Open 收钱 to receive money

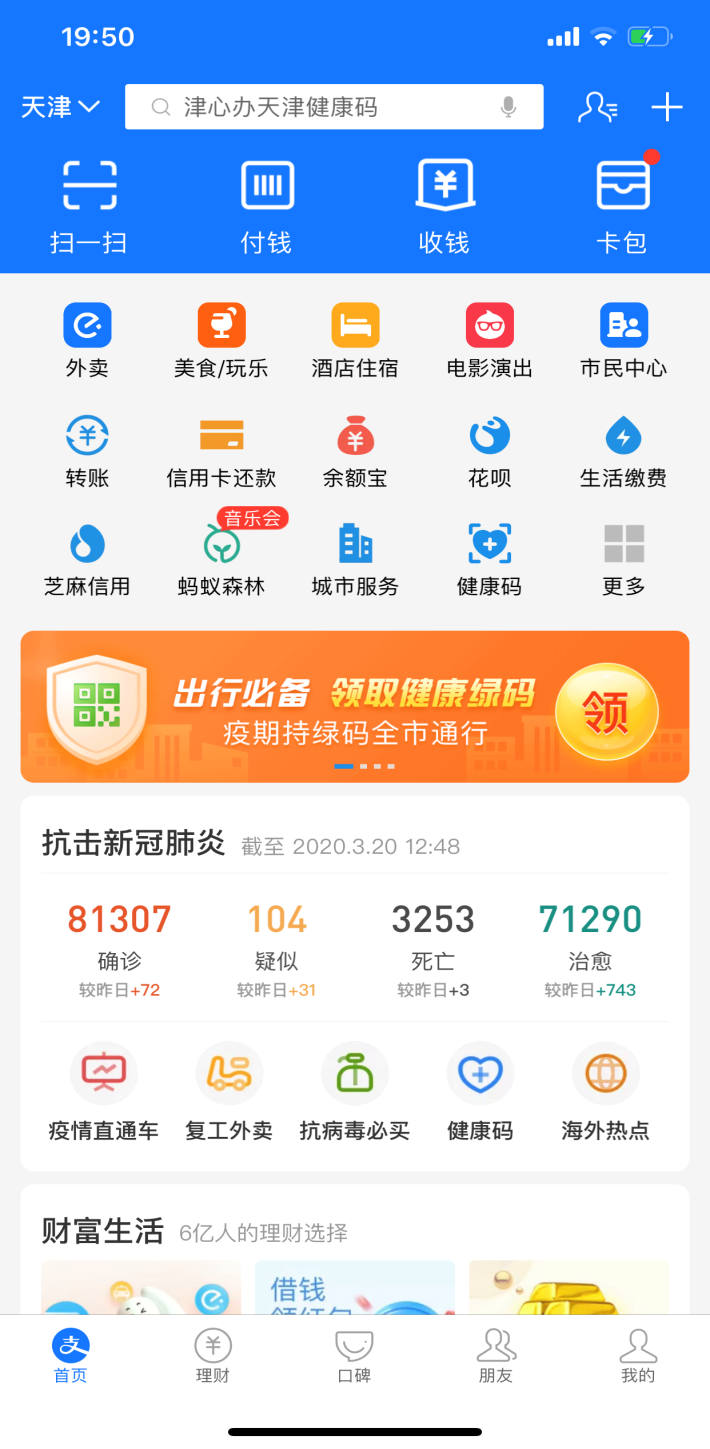point(444,206)
